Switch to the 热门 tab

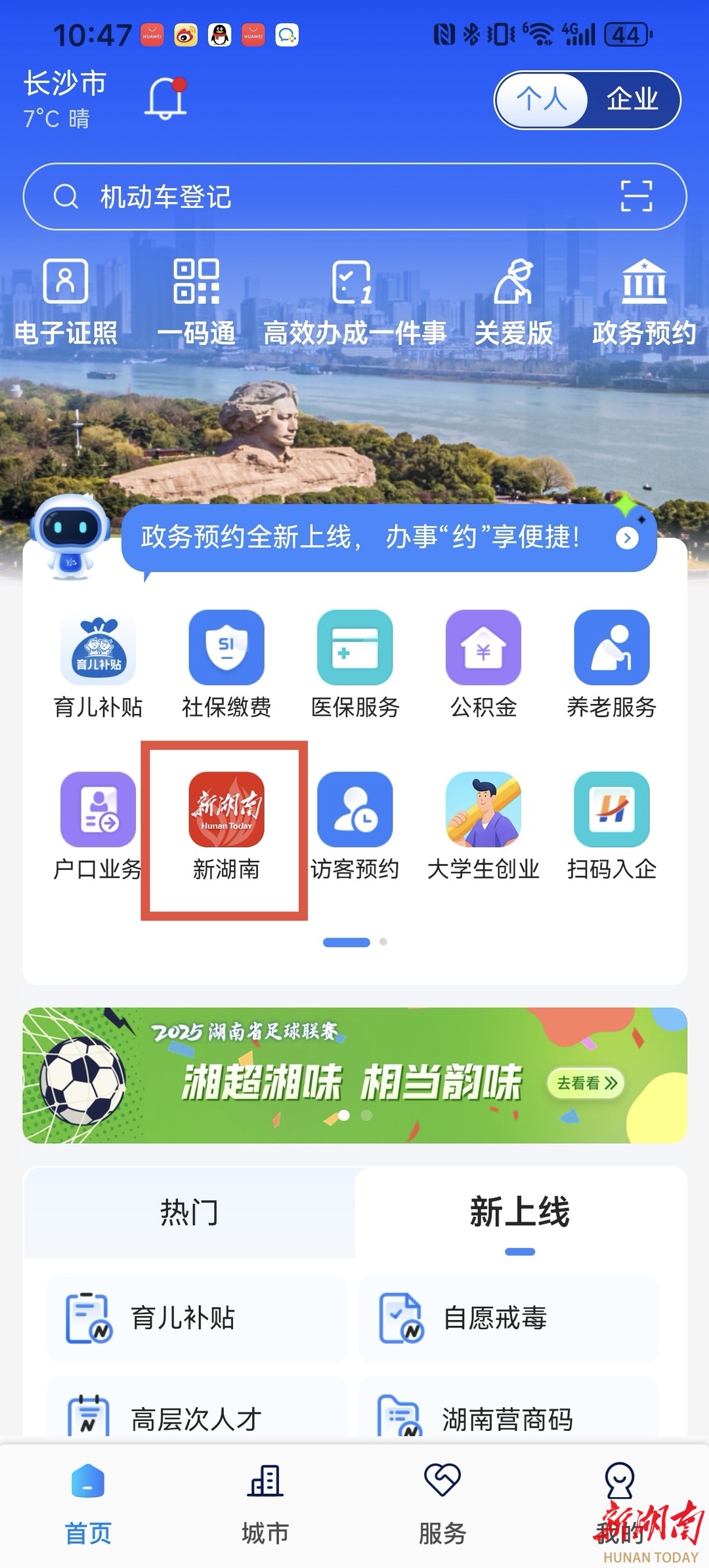point(189,1212)
